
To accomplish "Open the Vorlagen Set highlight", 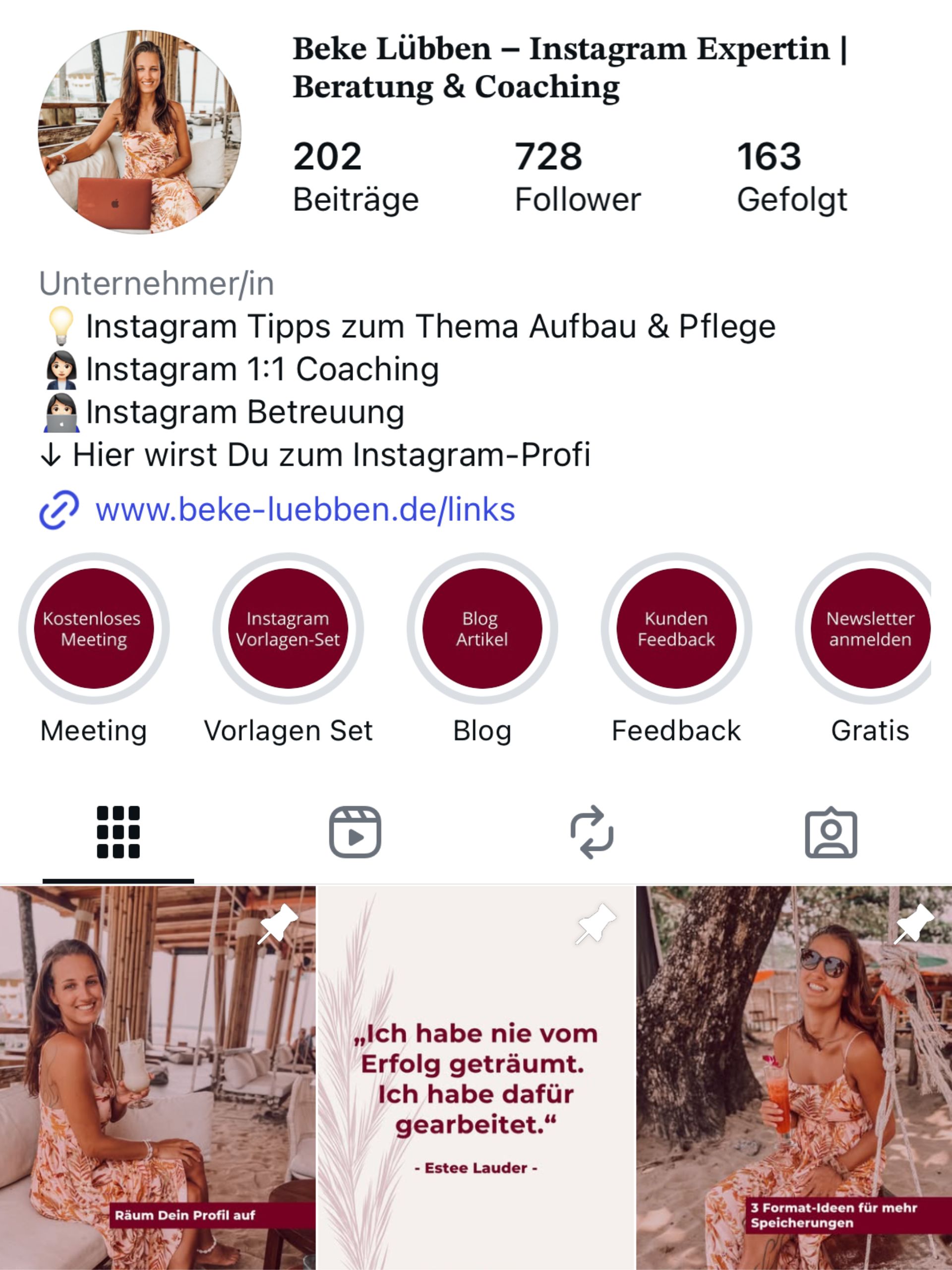I will [288, 629].
